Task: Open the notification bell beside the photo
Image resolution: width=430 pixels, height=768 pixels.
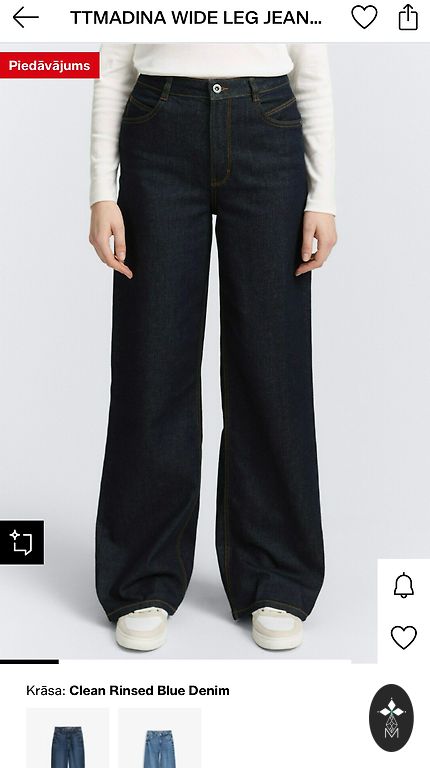Action: point(404,585)
